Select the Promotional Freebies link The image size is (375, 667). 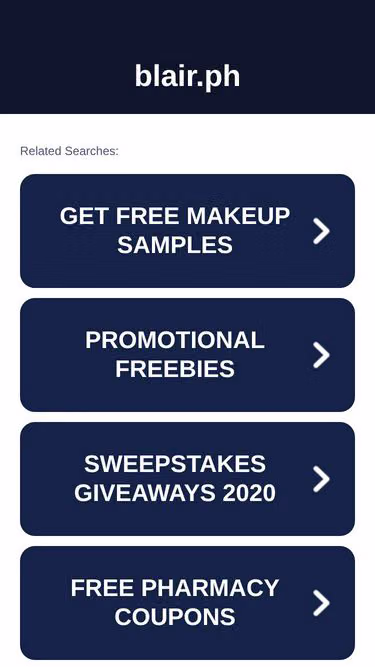pyautogui.click(x=188, y=355)
